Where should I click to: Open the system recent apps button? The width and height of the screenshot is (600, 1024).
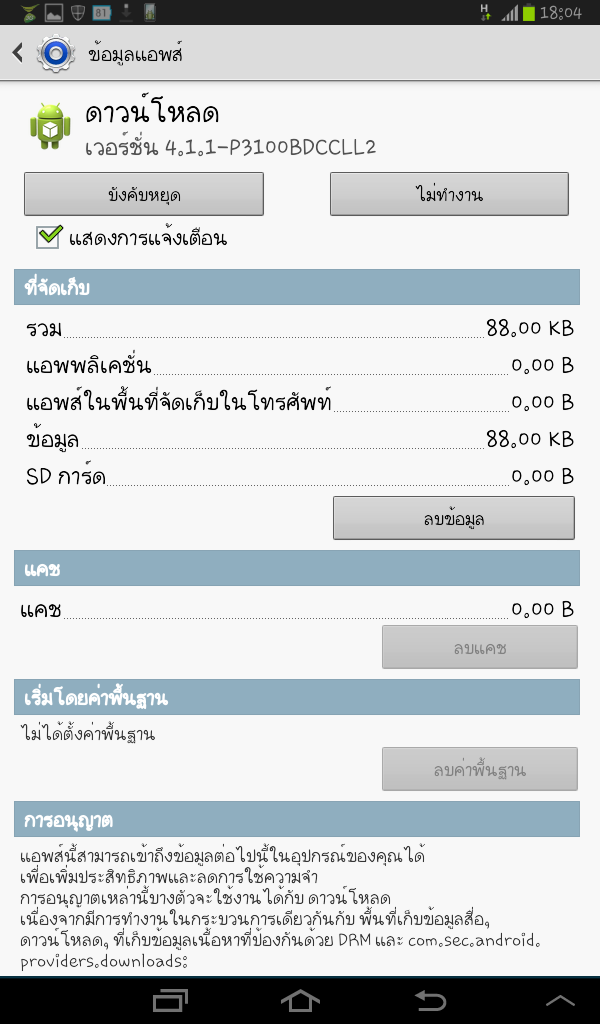coord(170,1000)
